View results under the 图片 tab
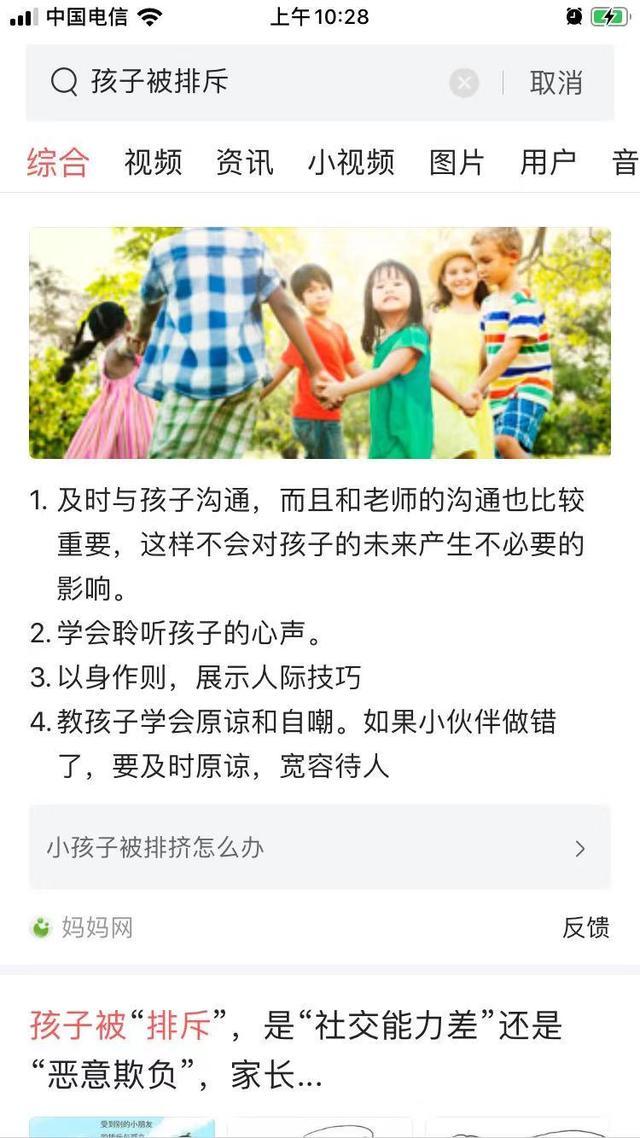 pos(457,162)
